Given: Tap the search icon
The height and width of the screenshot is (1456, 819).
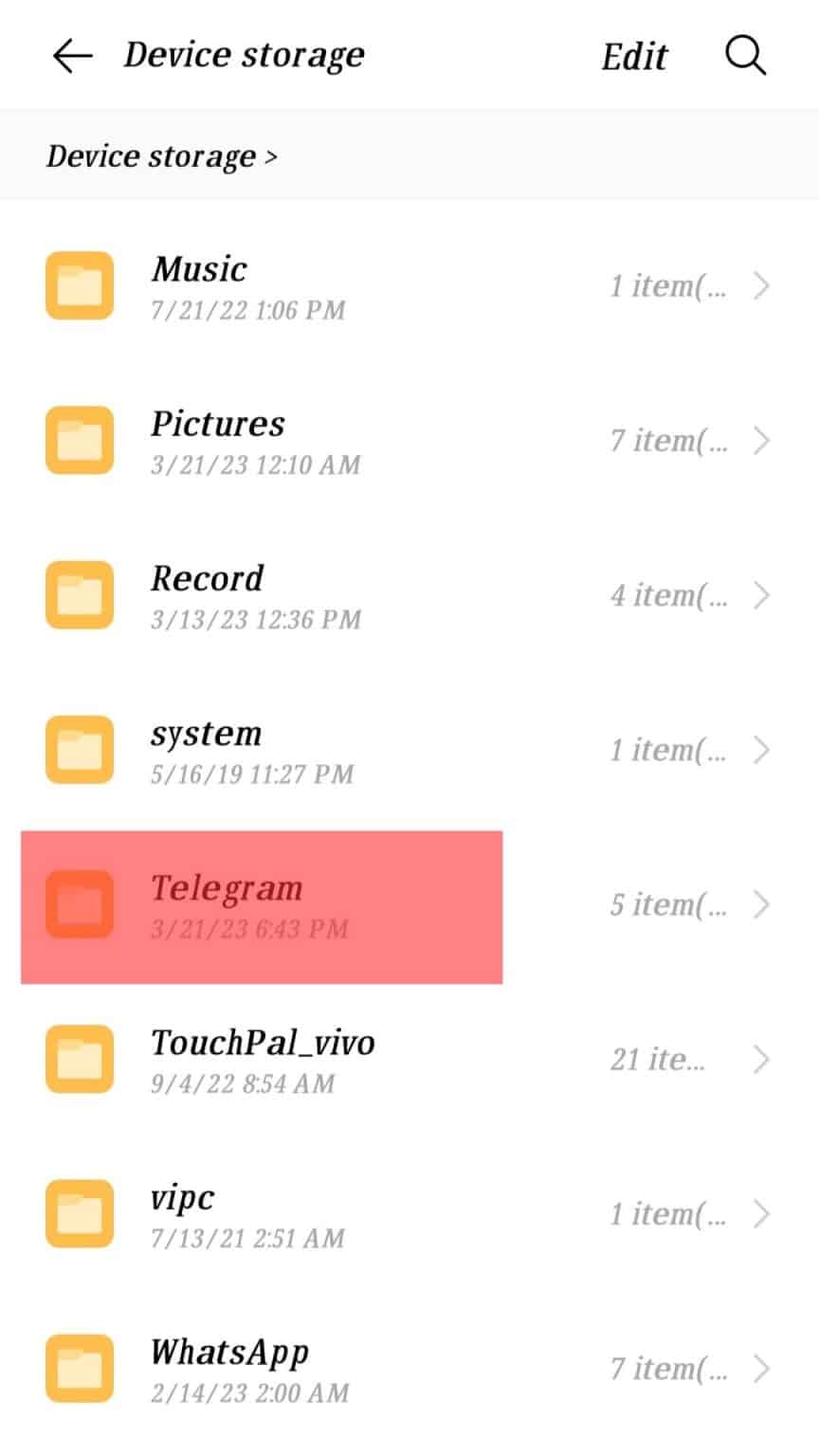Looking at the screenshot, I should [x=746, y=54].
